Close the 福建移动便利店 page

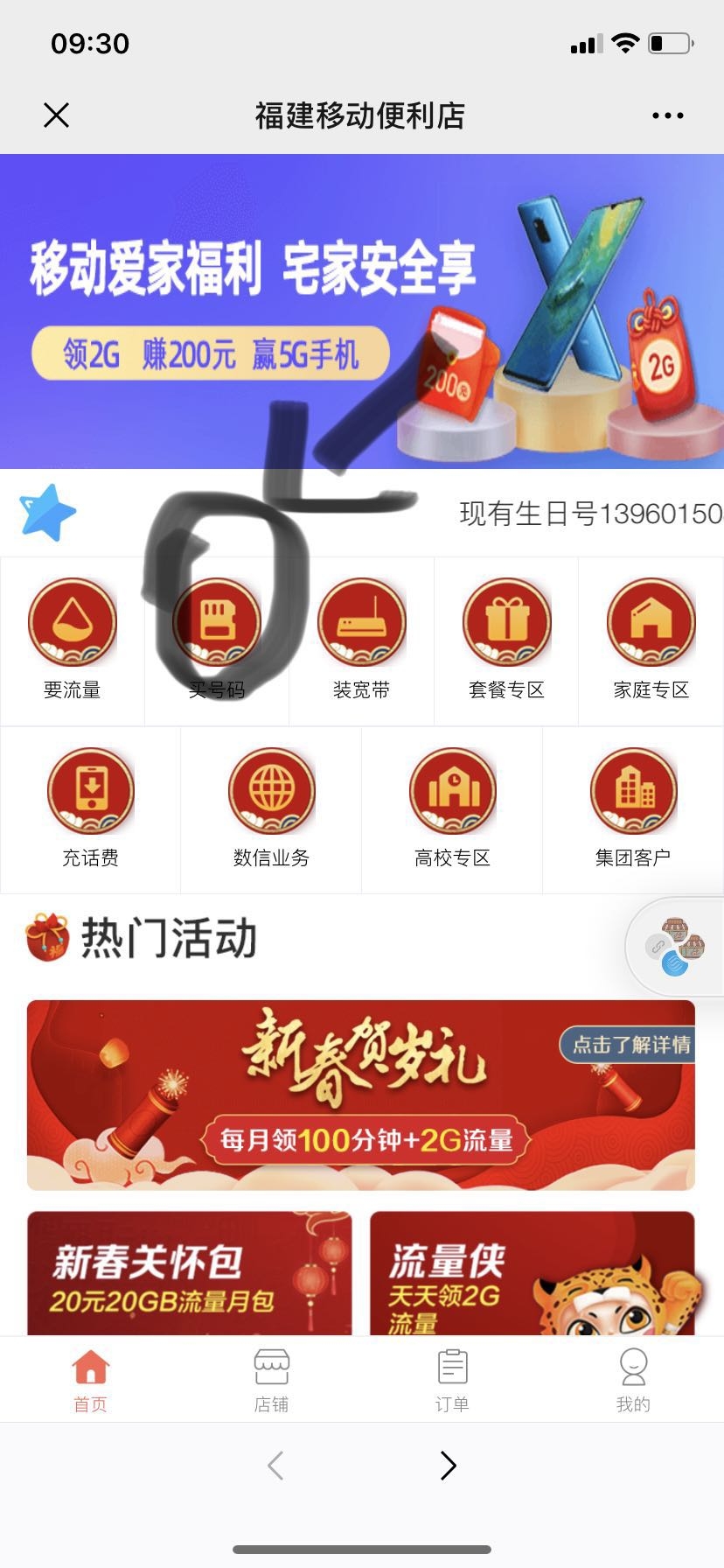[57, 115]
